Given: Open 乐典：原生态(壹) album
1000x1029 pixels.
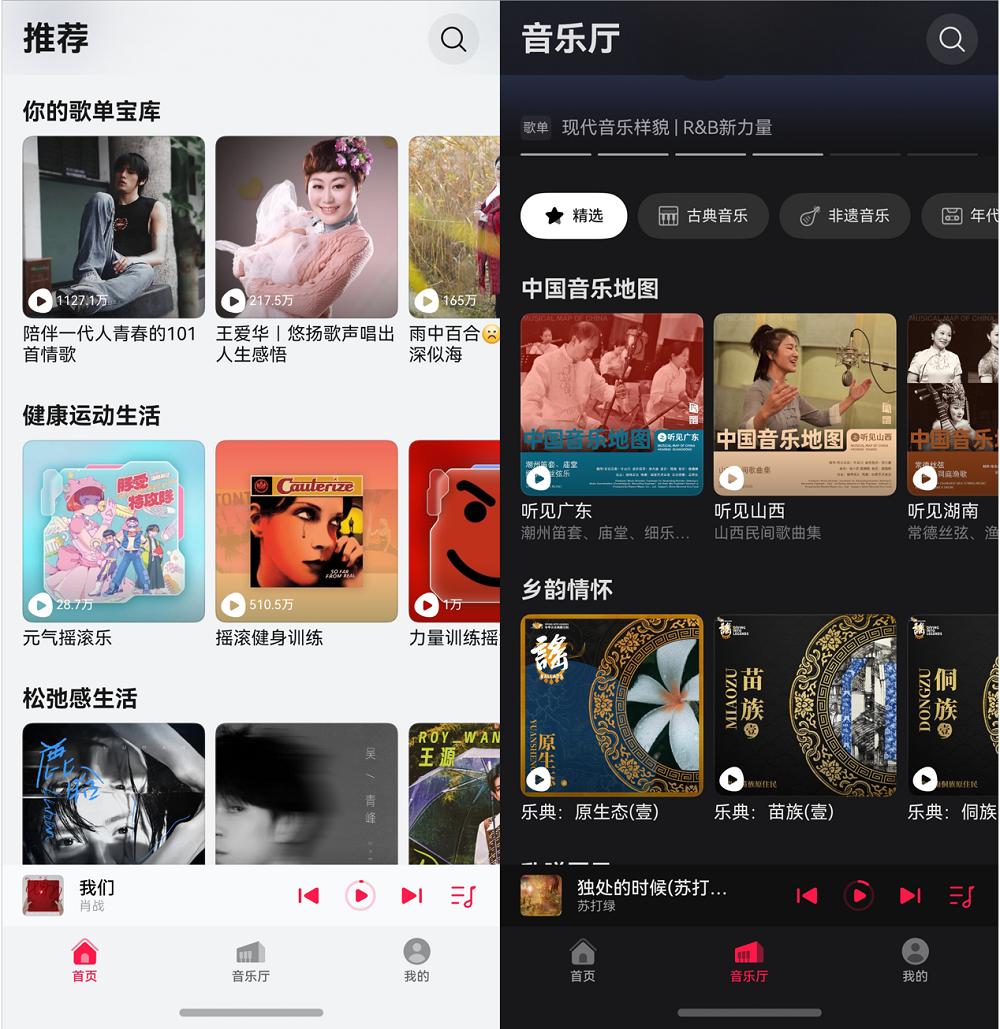Looking at the screenshot, I should 611,705.
